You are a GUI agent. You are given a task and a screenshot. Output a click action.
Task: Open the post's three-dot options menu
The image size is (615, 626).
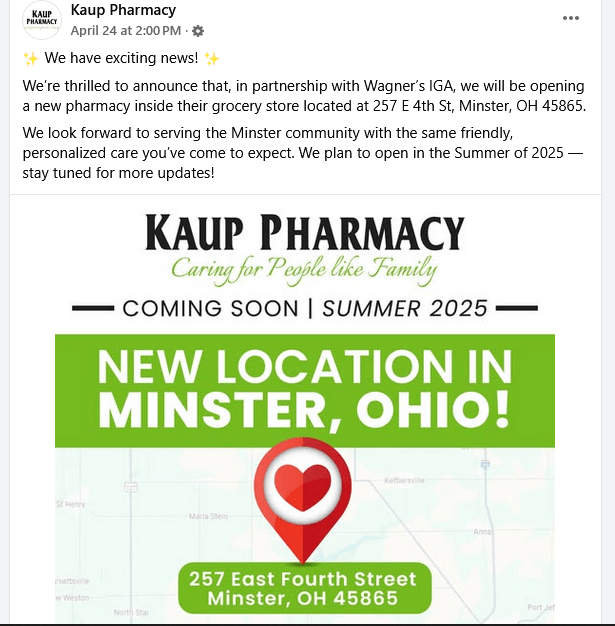[x=571, y=18]
